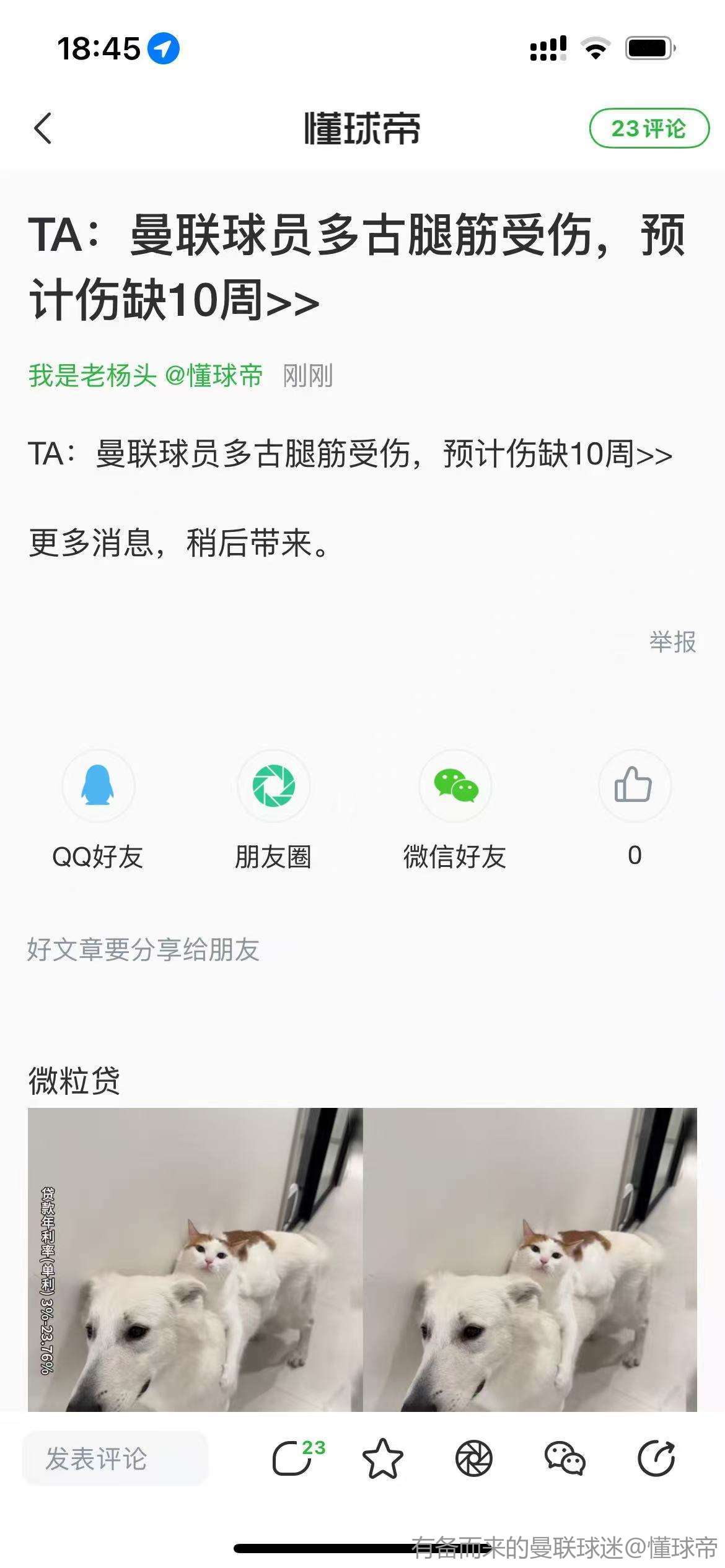Share to Moments from bottom toolbar
The width and height of the screenshot is (725, 1568).
point(474,1458)
